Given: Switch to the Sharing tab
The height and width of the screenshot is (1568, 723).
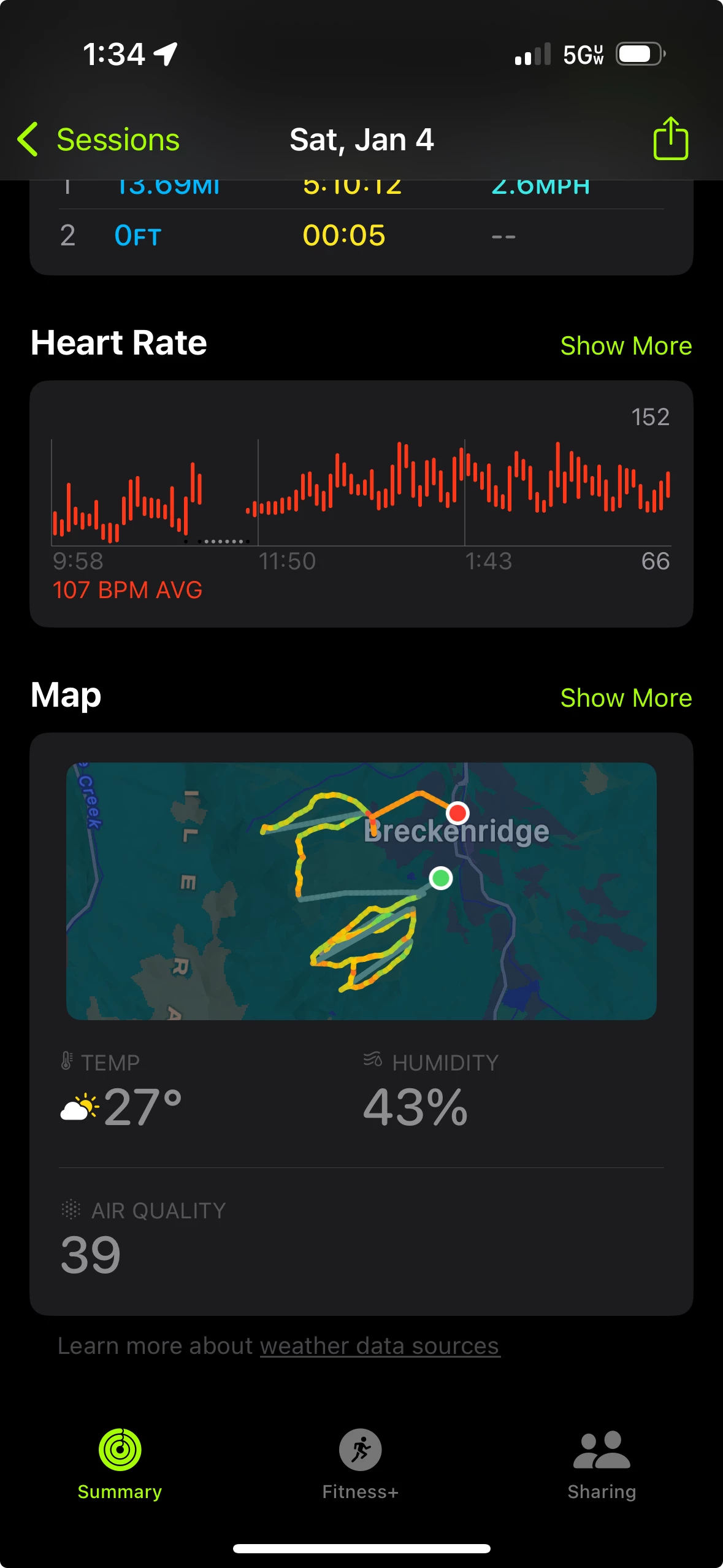Looking at the screenshot, I should pos(602,1464).
